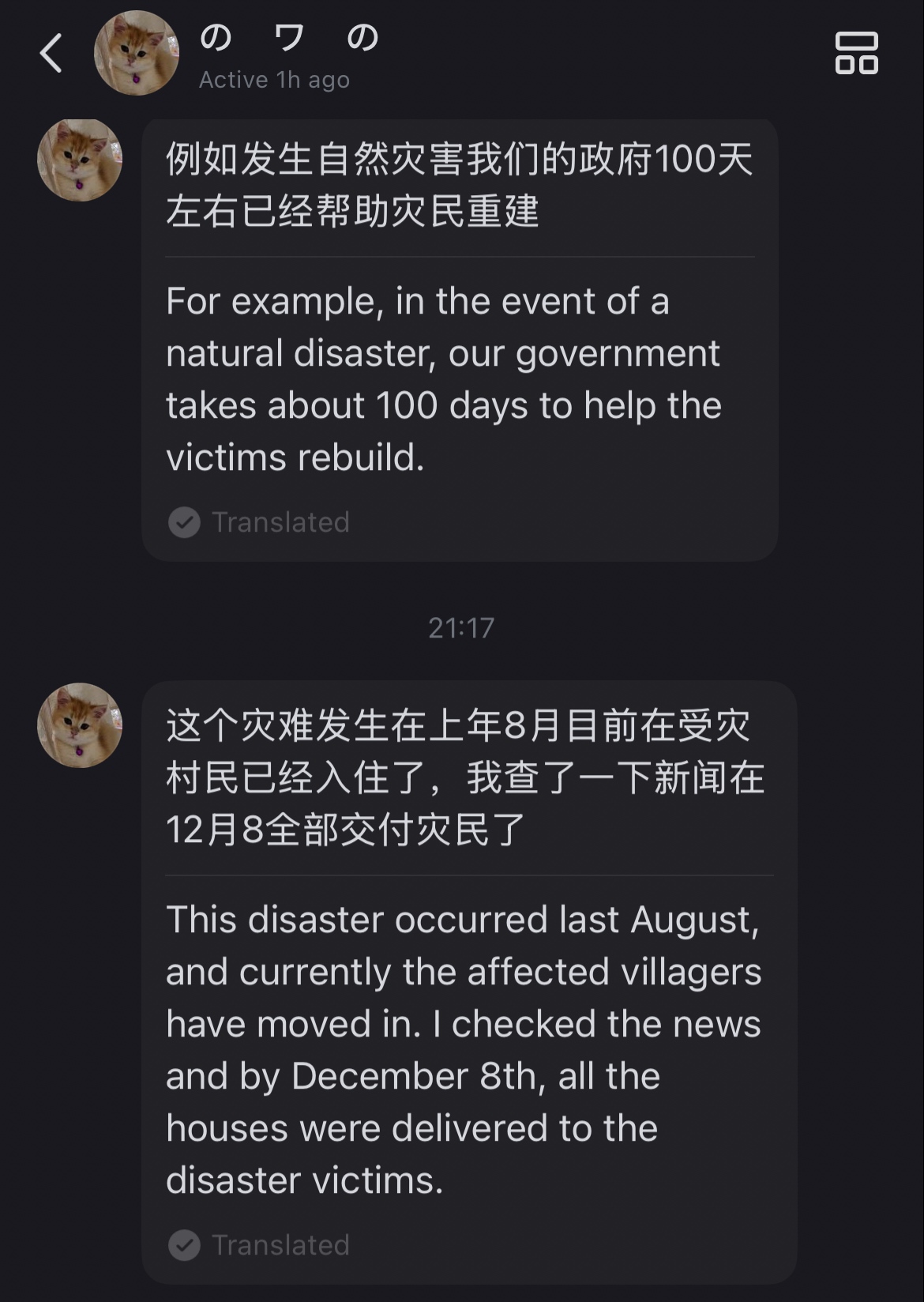Open the layout icon at top right
924x1302 pixels.
(856, 54)
